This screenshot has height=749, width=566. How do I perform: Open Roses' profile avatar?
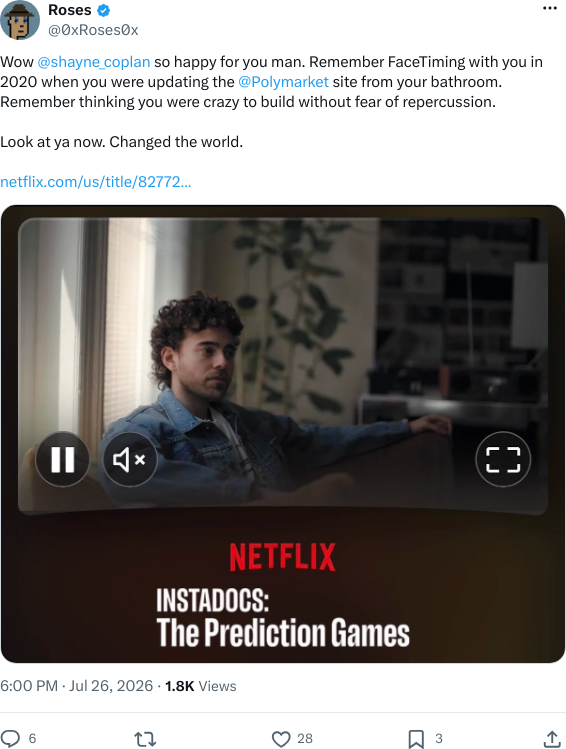click(20, 20)
